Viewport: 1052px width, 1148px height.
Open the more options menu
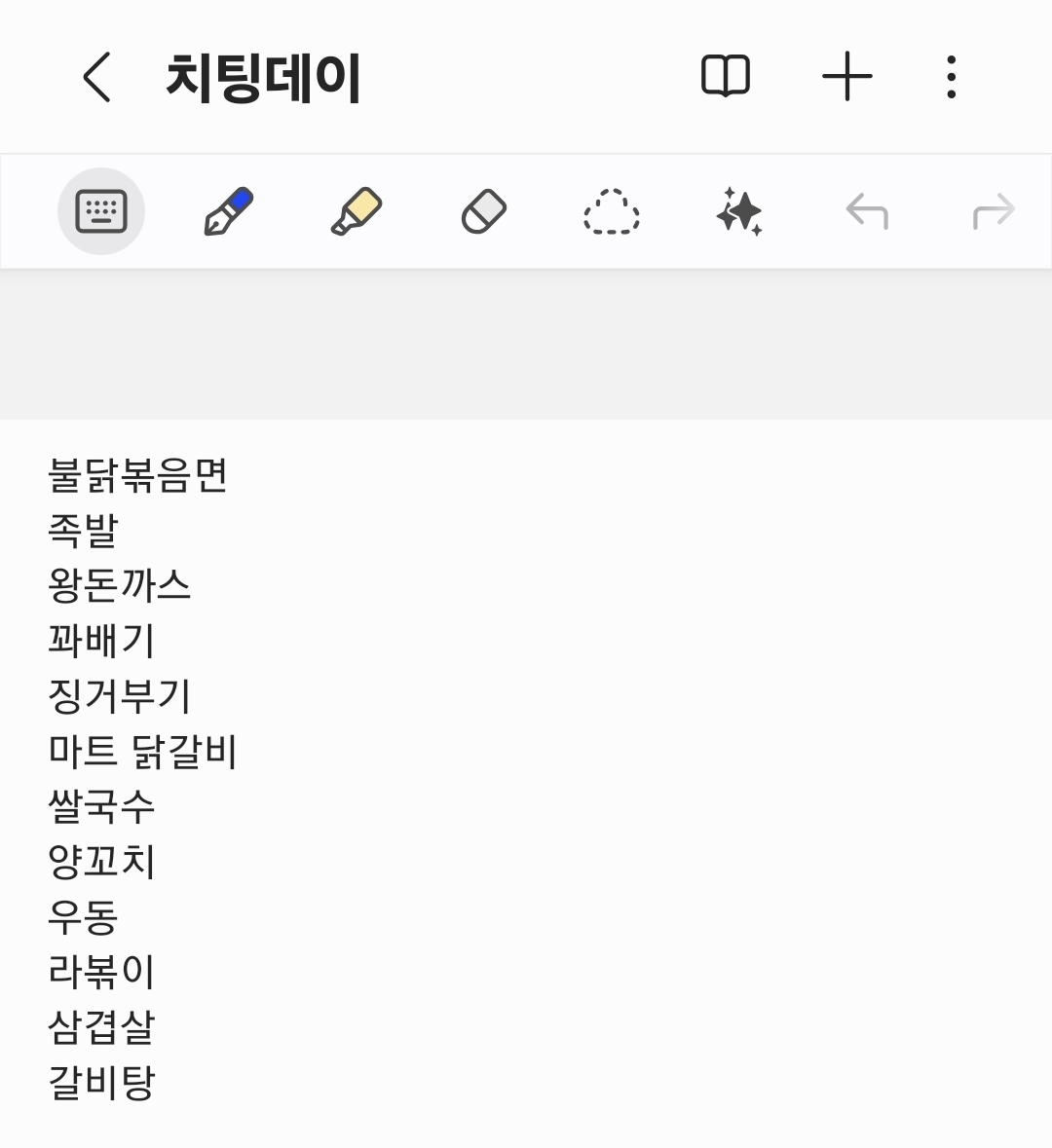951,77
